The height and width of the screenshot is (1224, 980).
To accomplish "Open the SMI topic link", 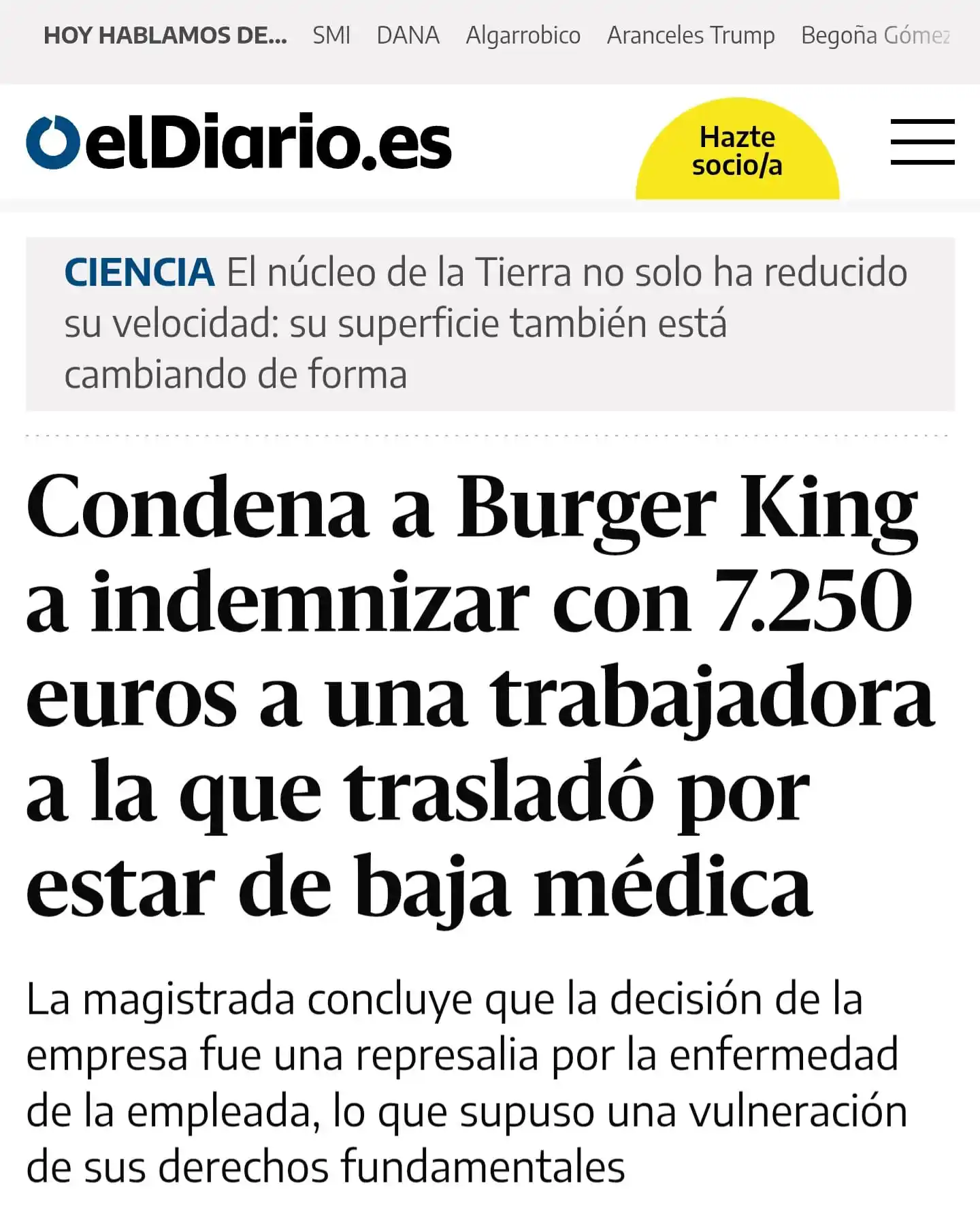I will pos(331,35).
